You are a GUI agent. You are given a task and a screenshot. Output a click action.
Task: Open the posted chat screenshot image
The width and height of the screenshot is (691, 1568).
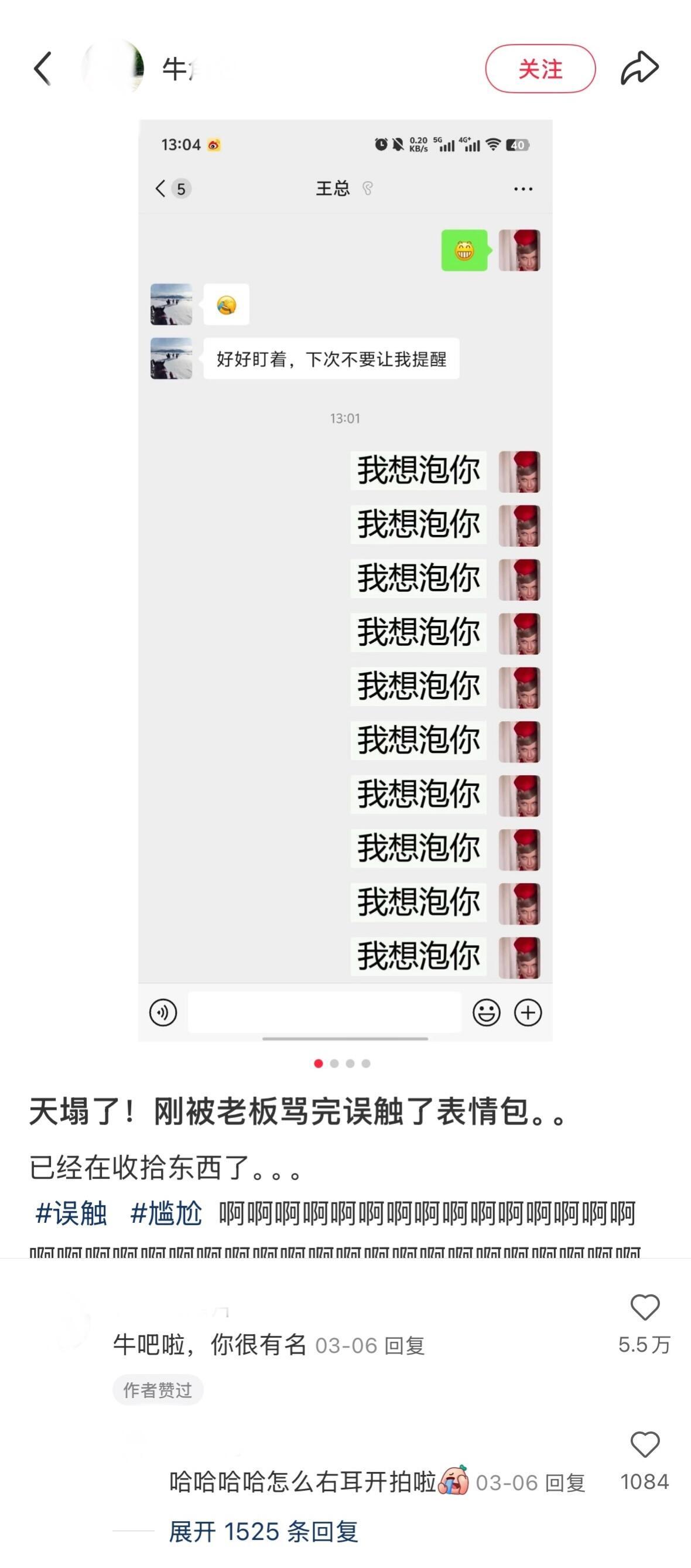coord(345,580)
